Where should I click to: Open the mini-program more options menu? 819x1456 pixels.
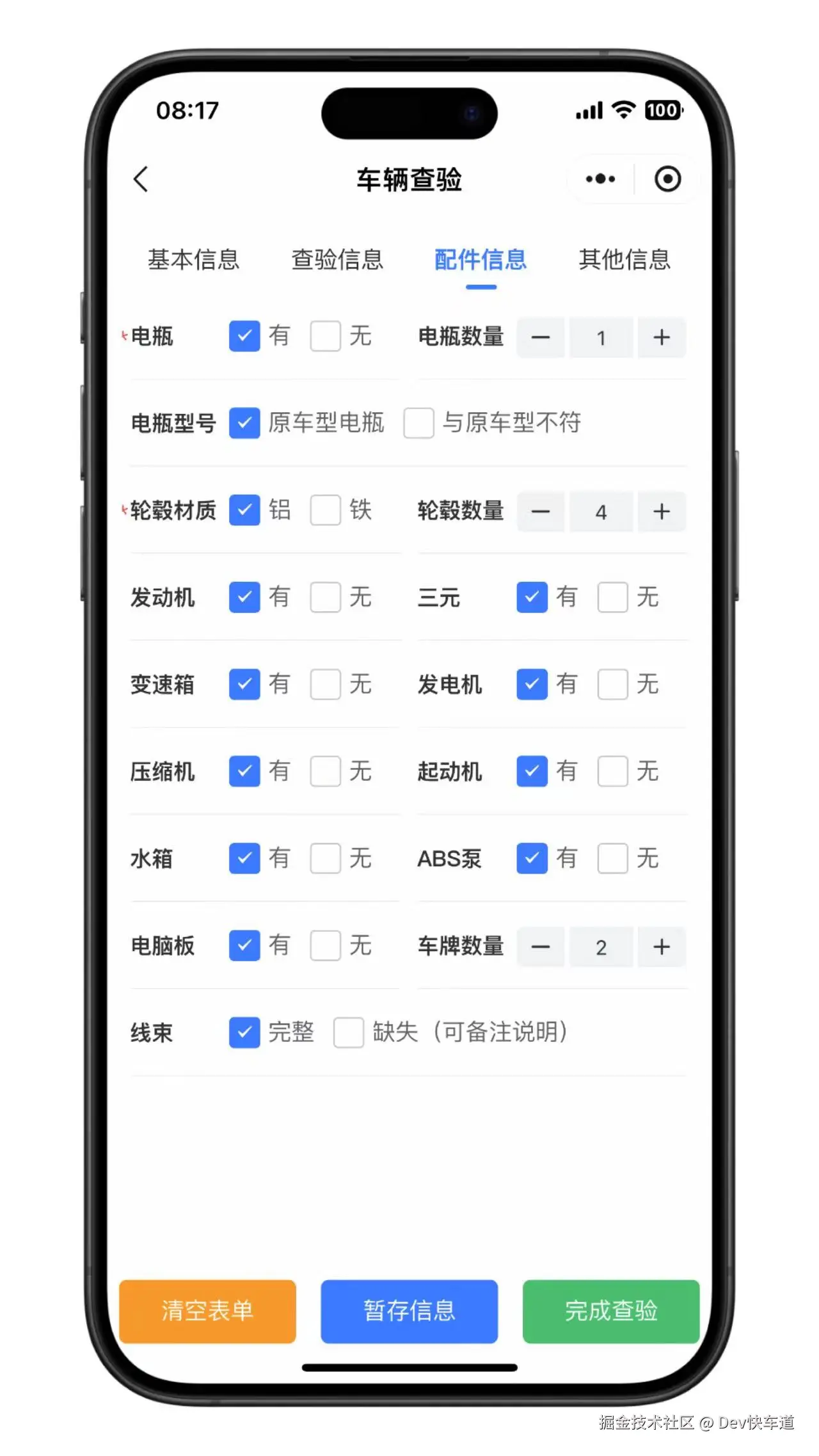600,179
